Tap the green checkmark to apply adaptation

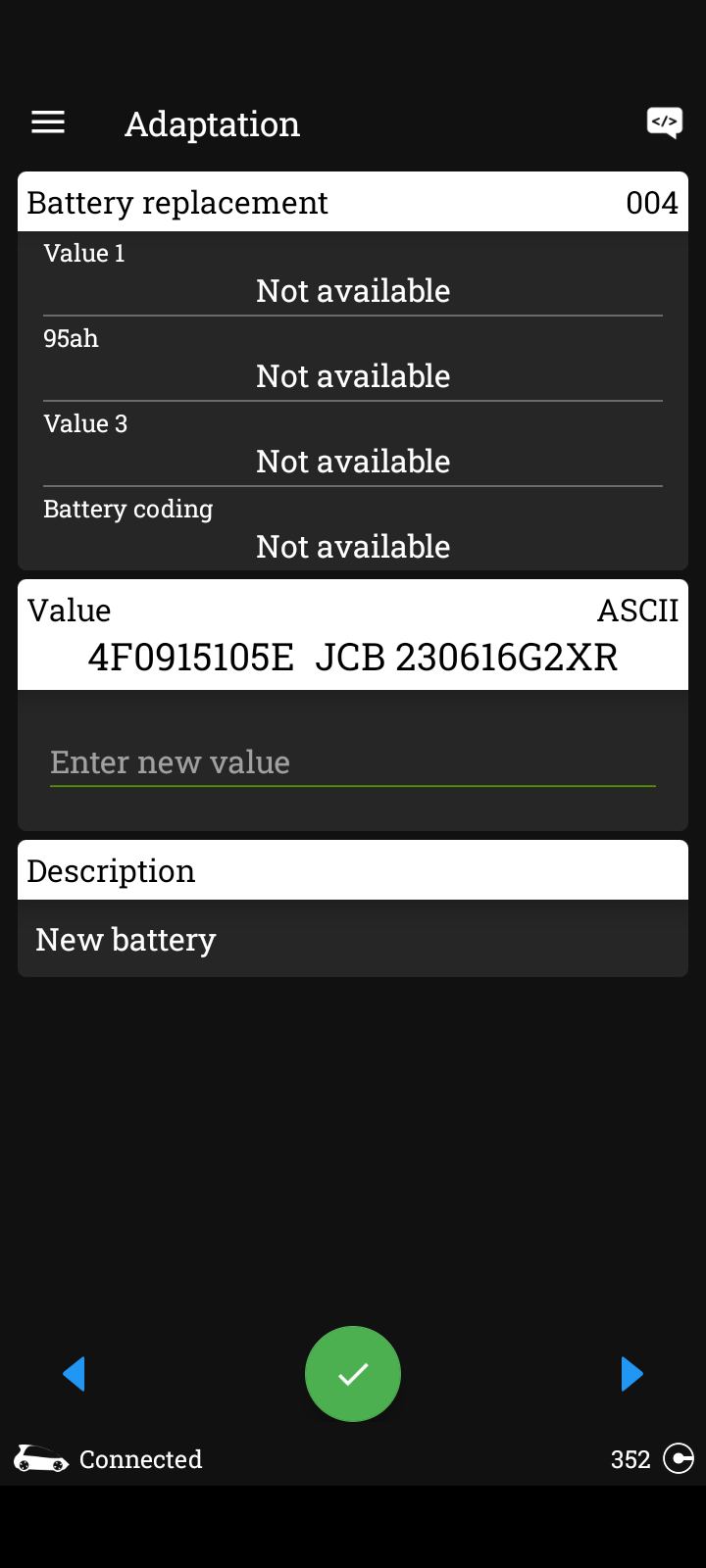[353, 1373]
